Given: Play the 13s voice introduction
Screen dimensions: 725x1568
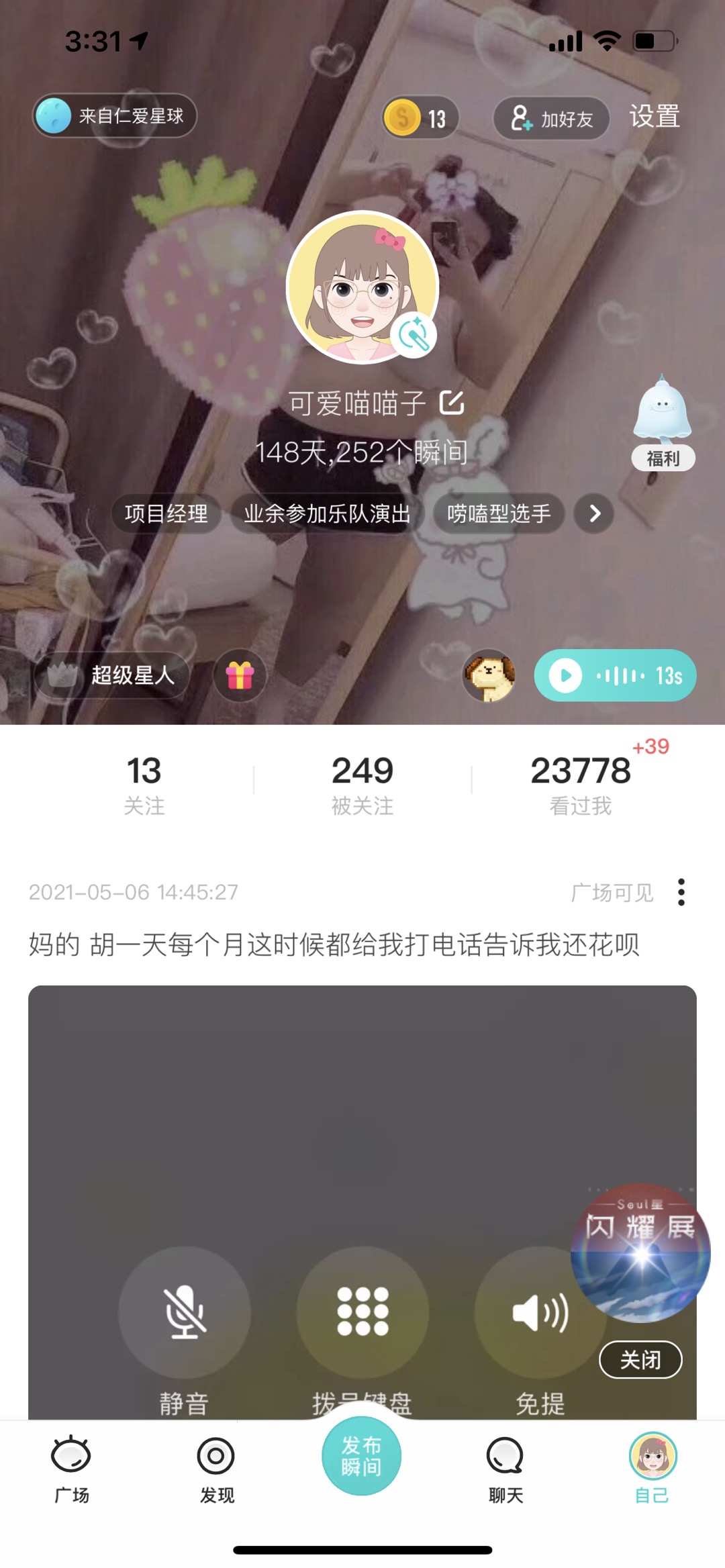Looking at the screenshot, I should (615, 675).
